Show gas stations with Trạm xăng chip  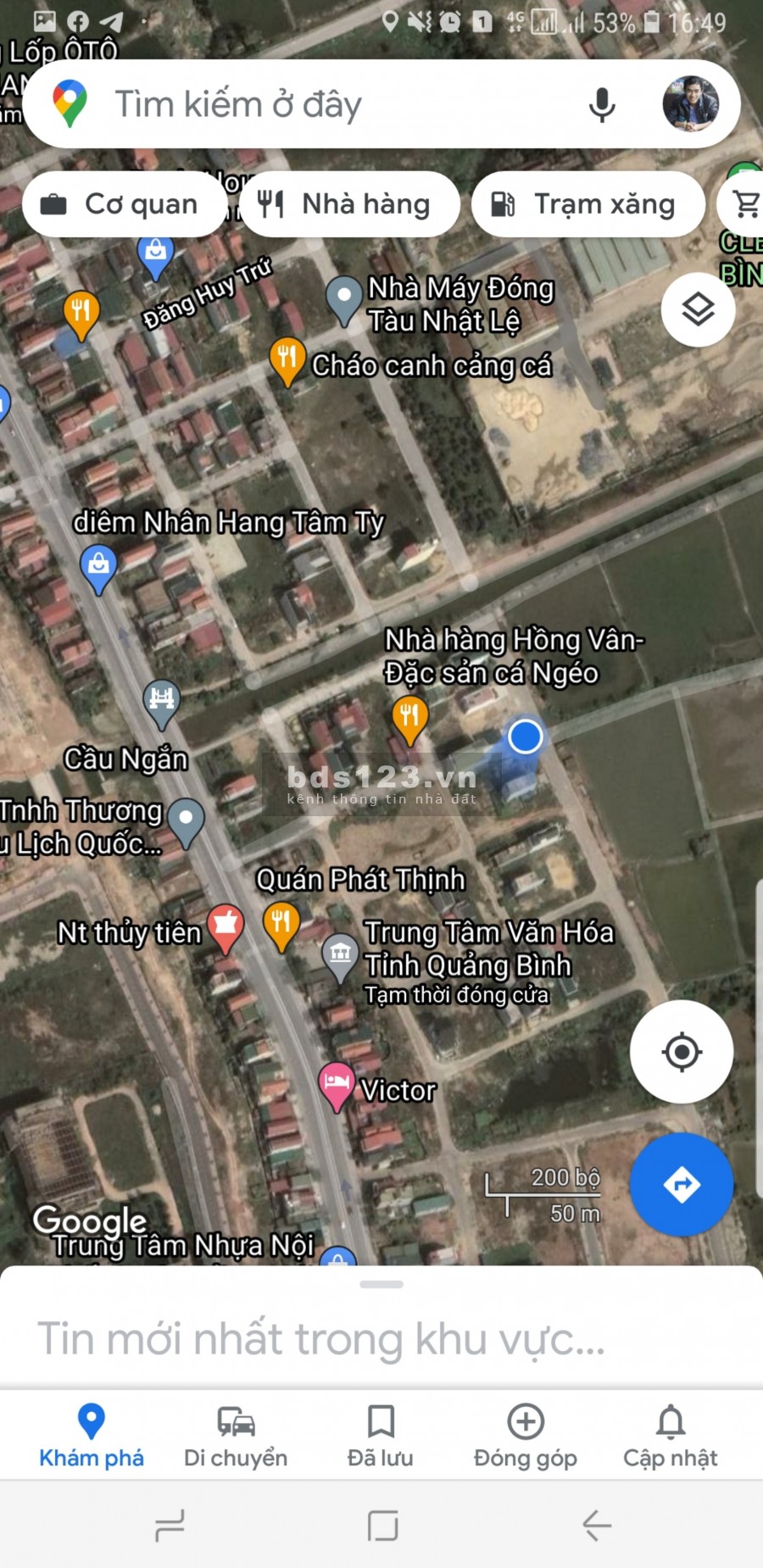click(x=588, y=204)
